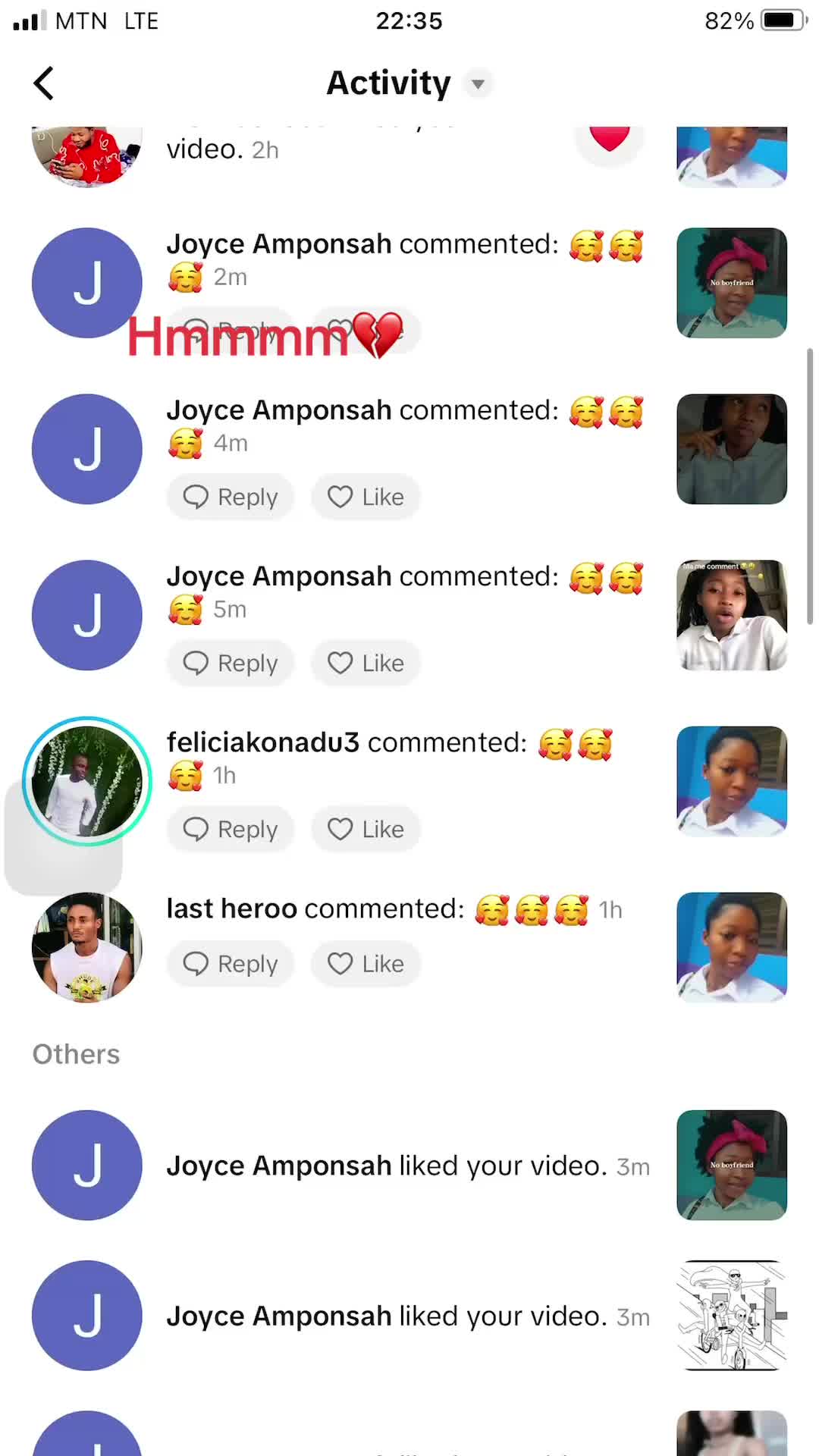Open feliciakonadu3's profile picture

pyautogui.click(x=87, y=781)
